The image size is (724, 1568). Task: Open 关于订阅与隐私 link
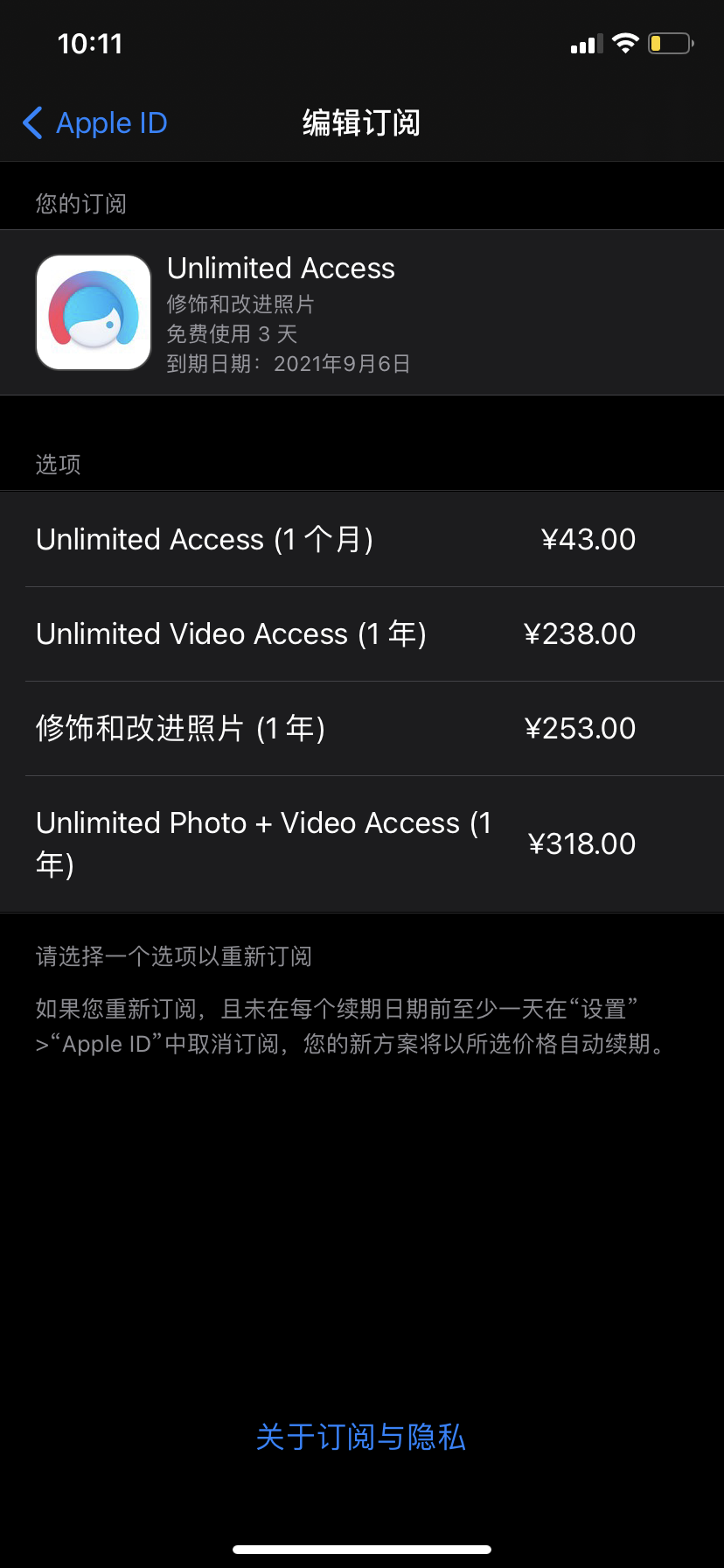pos(361,1437)
